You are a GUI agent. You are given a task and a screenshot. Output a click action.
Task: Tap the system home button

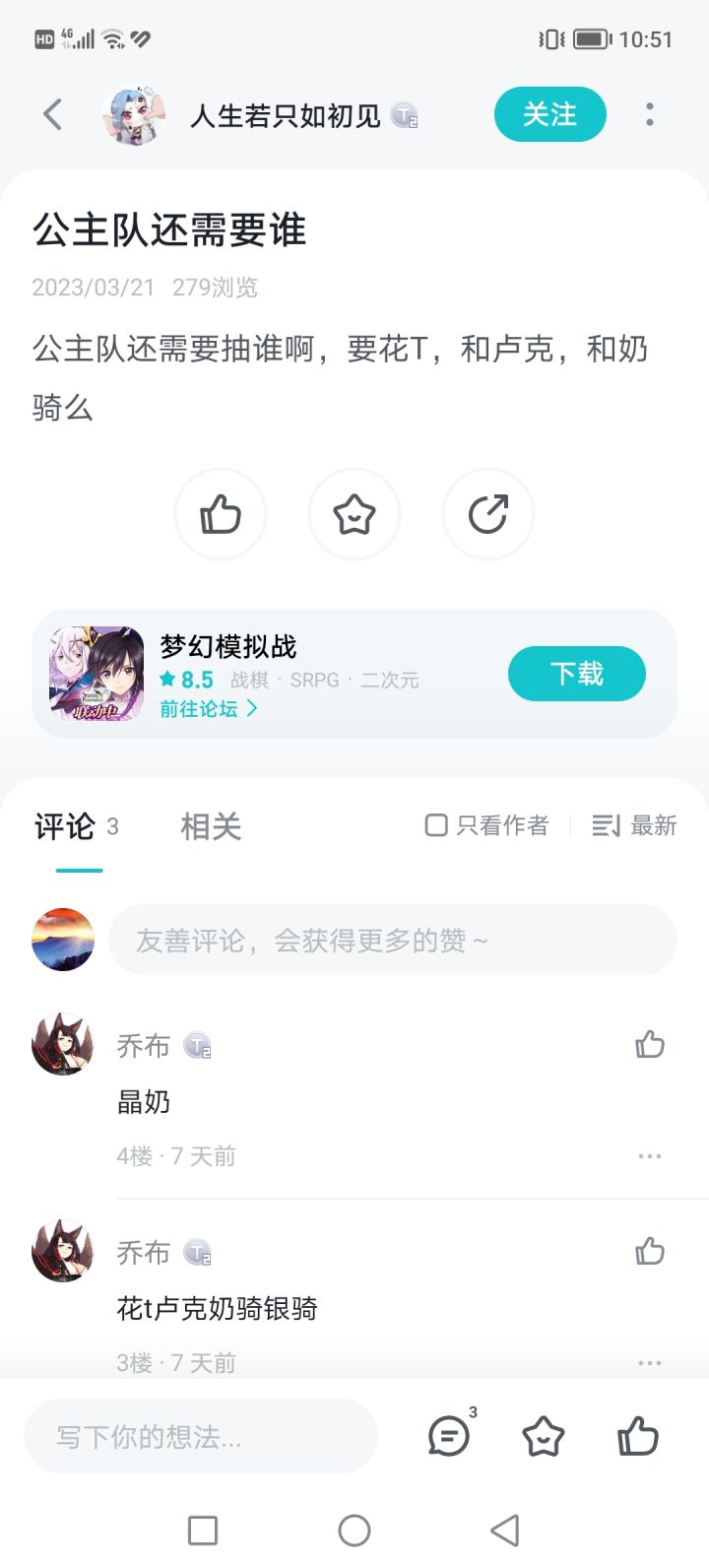(354, 1531)
